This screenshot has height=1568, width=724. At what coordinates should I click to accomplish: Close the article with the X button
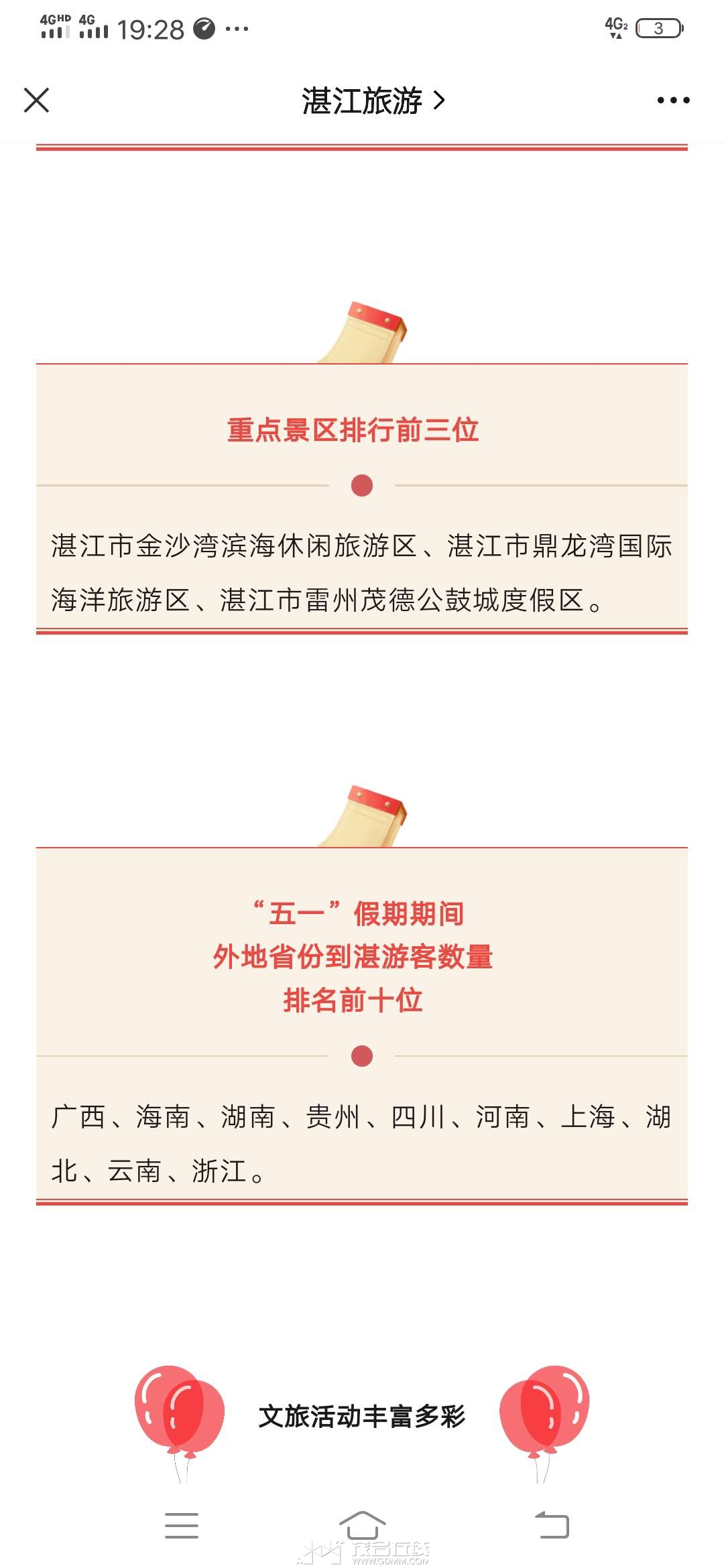36,101
